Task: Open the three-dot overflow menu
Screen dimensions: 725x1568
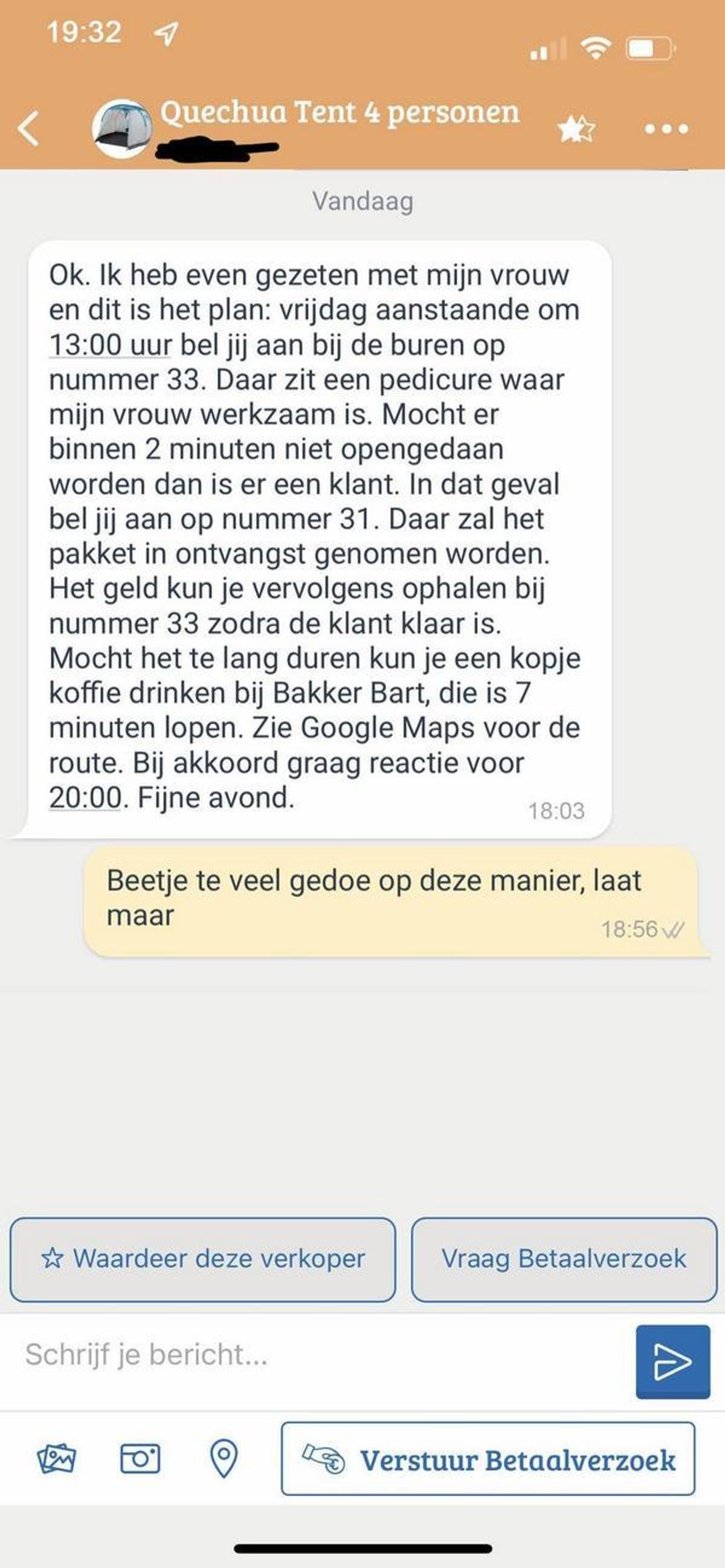Action: coord(666,129)
